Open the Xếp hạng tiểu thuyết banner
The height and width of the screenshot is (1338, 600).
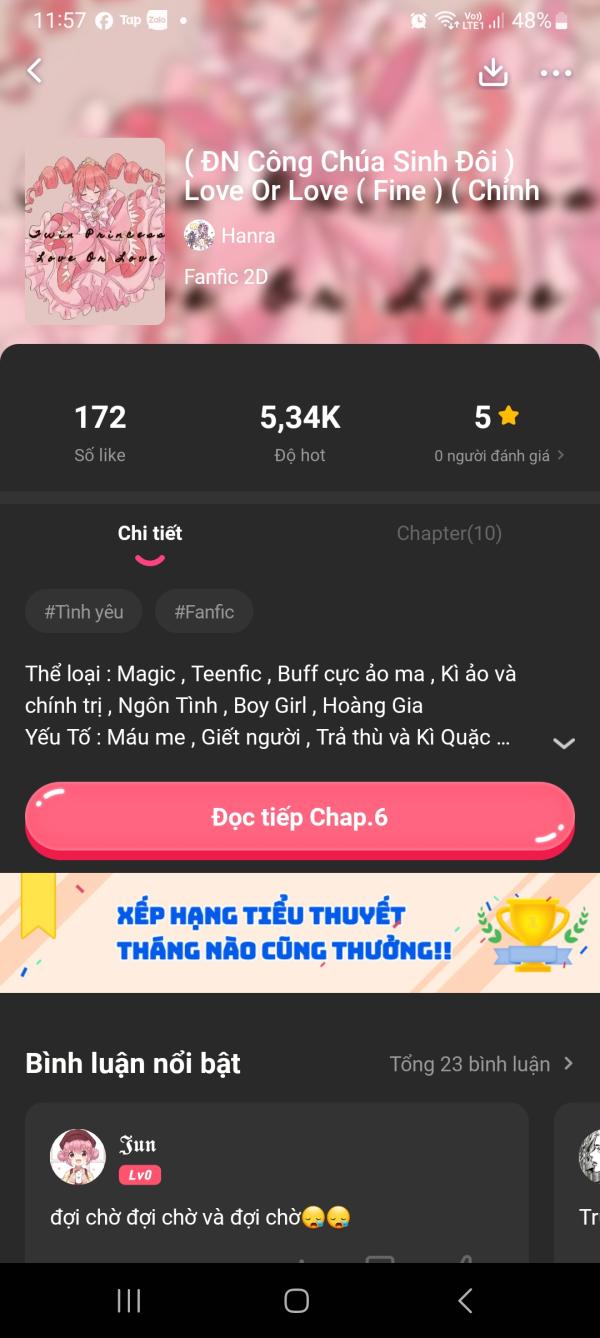point(300,932)
